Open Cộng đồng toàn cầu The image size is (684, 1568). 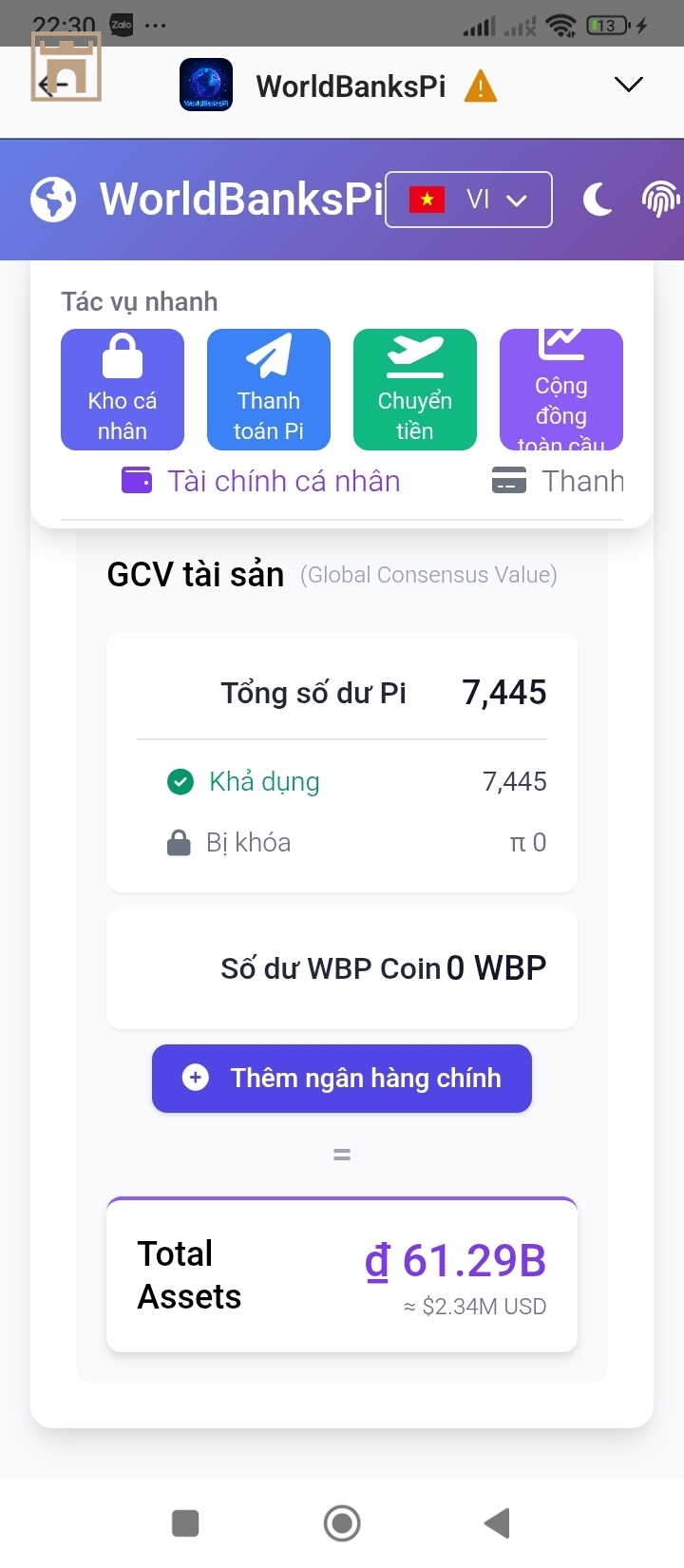coord(561,390)
